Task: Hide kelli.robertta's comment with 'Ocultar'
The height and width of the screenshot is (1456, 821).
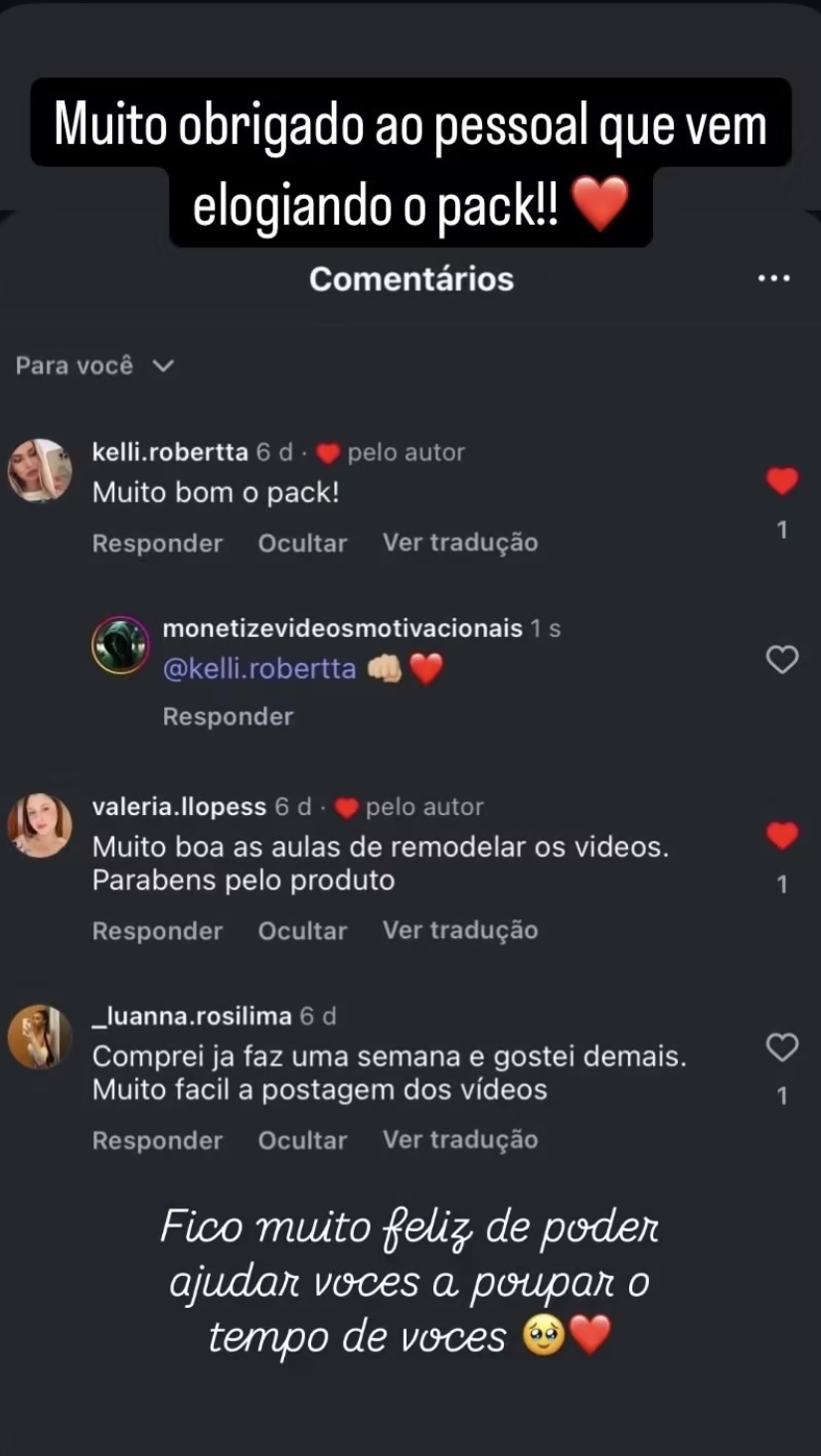Action: point(302,543)
